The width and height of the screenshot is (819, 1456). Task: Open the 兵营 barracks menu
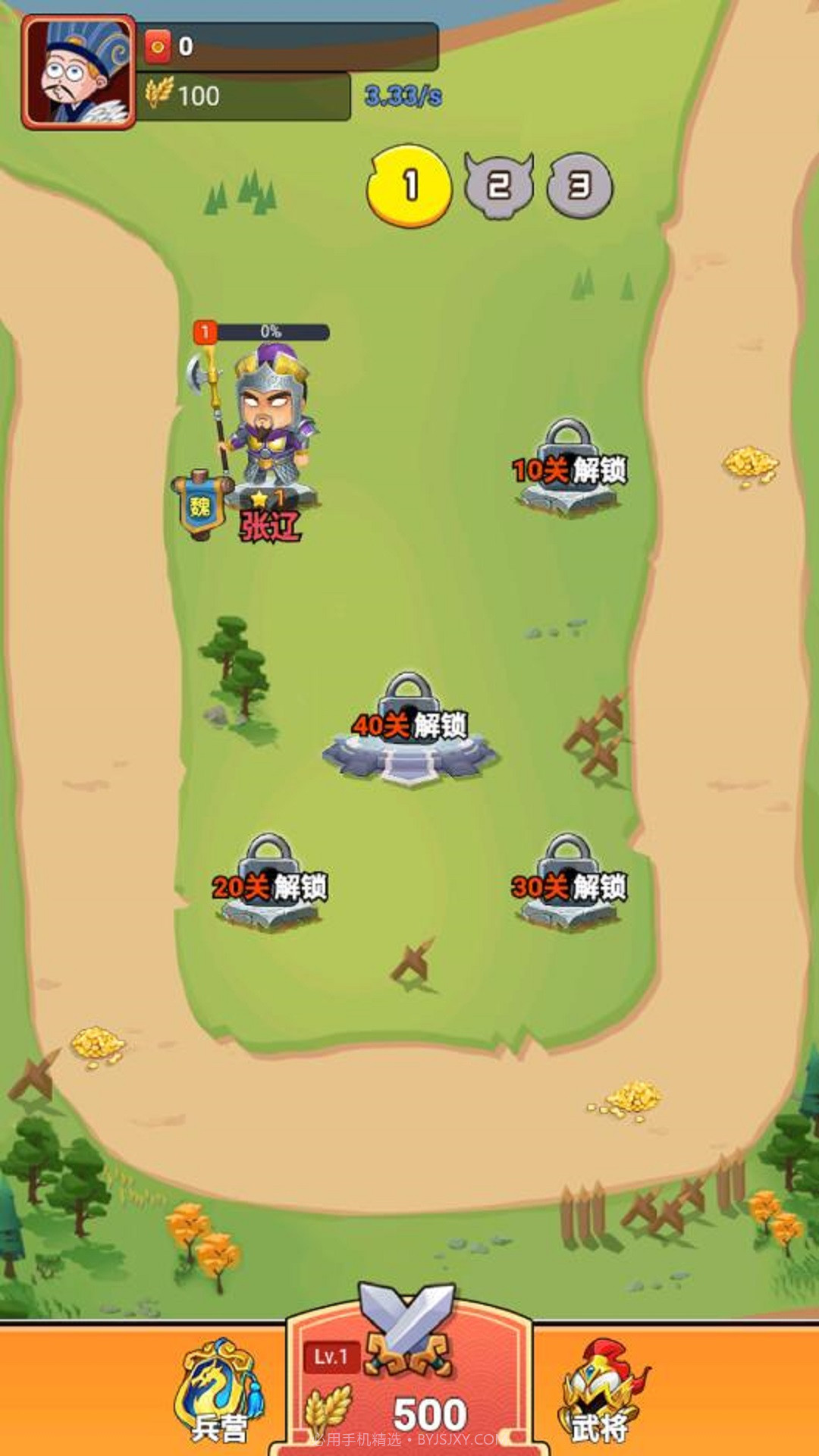pyautogui.click(x=220, y=1392)
